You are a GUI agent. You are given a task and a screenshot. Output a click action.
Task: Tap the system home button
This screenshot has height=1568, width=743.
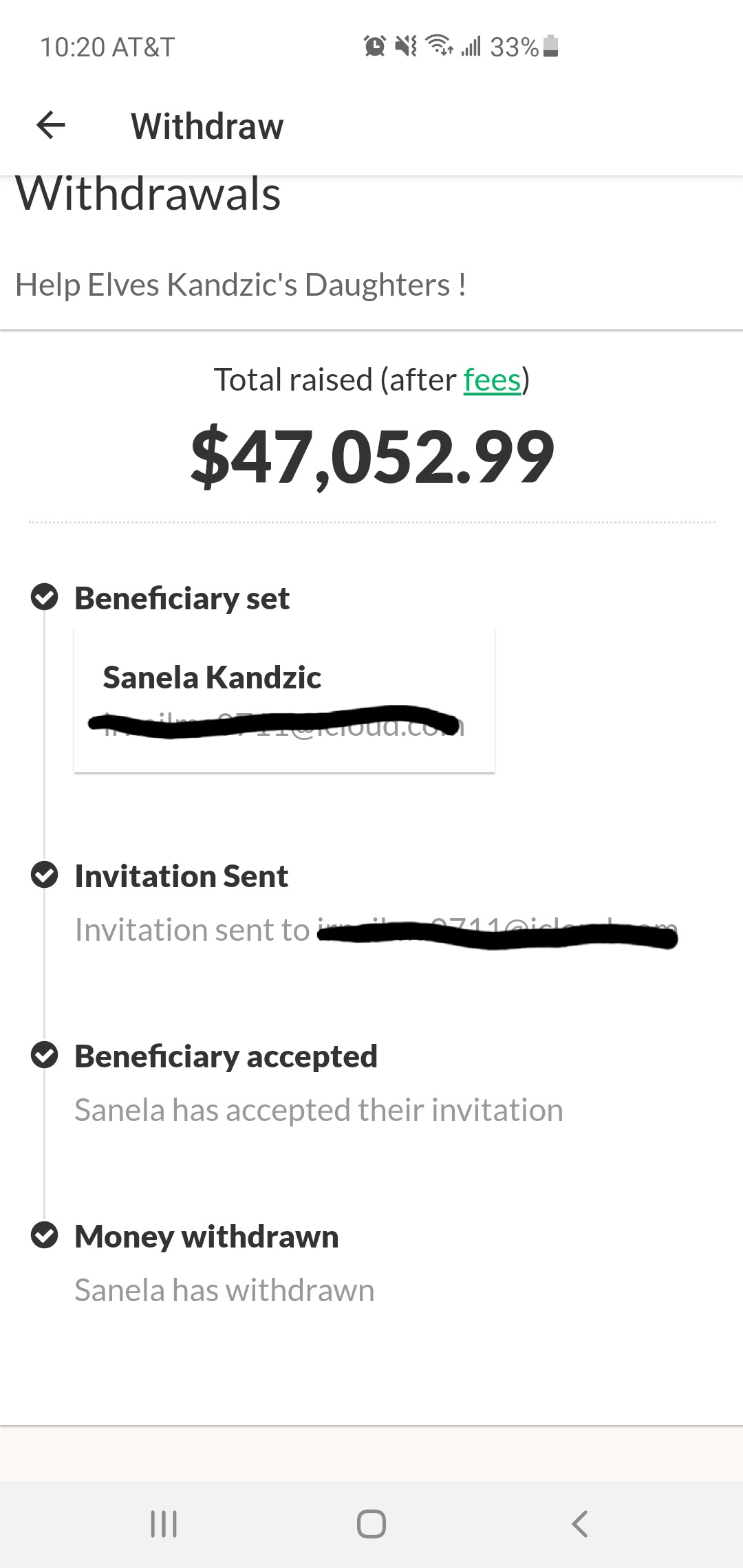[x=371, y=1524]
